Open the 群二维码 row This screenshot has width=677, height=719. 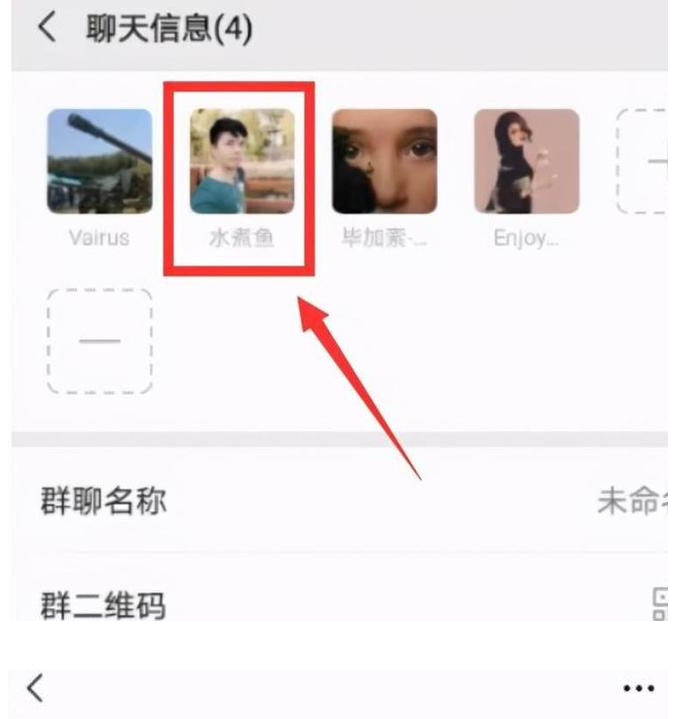(340, 603)
